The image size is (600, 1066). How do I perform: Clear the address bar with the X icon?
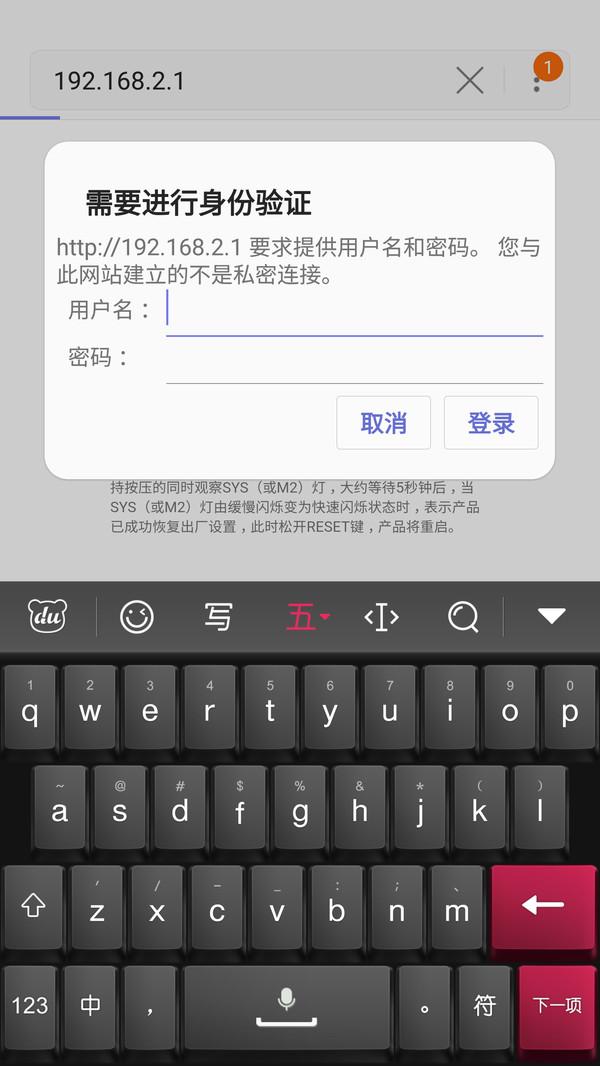point(469,80)
